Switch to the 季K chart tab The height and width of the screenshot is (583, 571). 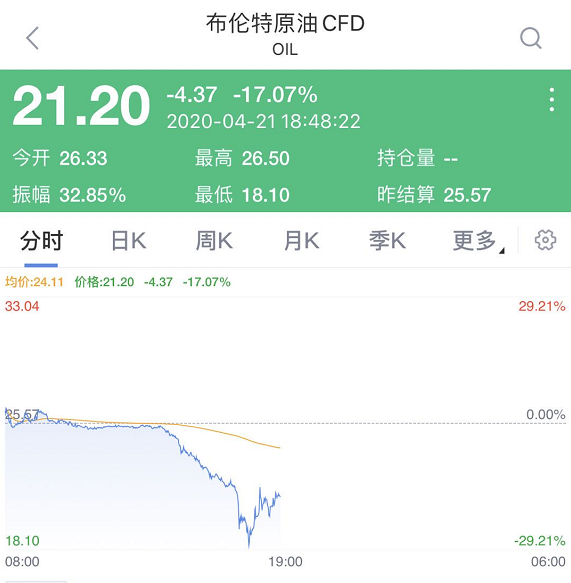click(387, 241)
